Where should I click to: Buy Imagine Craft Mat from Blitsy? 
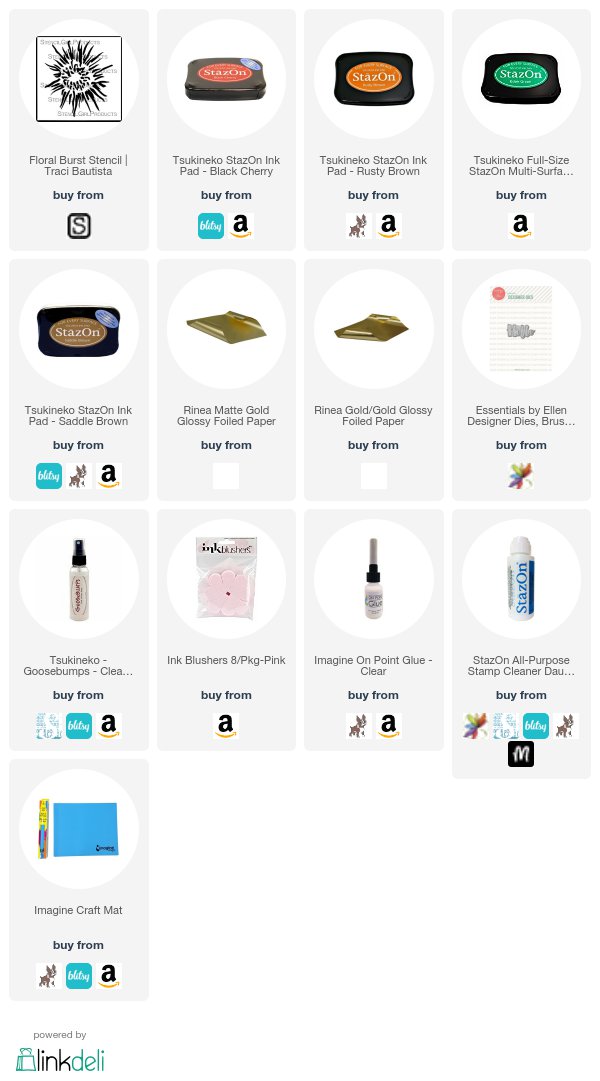point(79,976)
